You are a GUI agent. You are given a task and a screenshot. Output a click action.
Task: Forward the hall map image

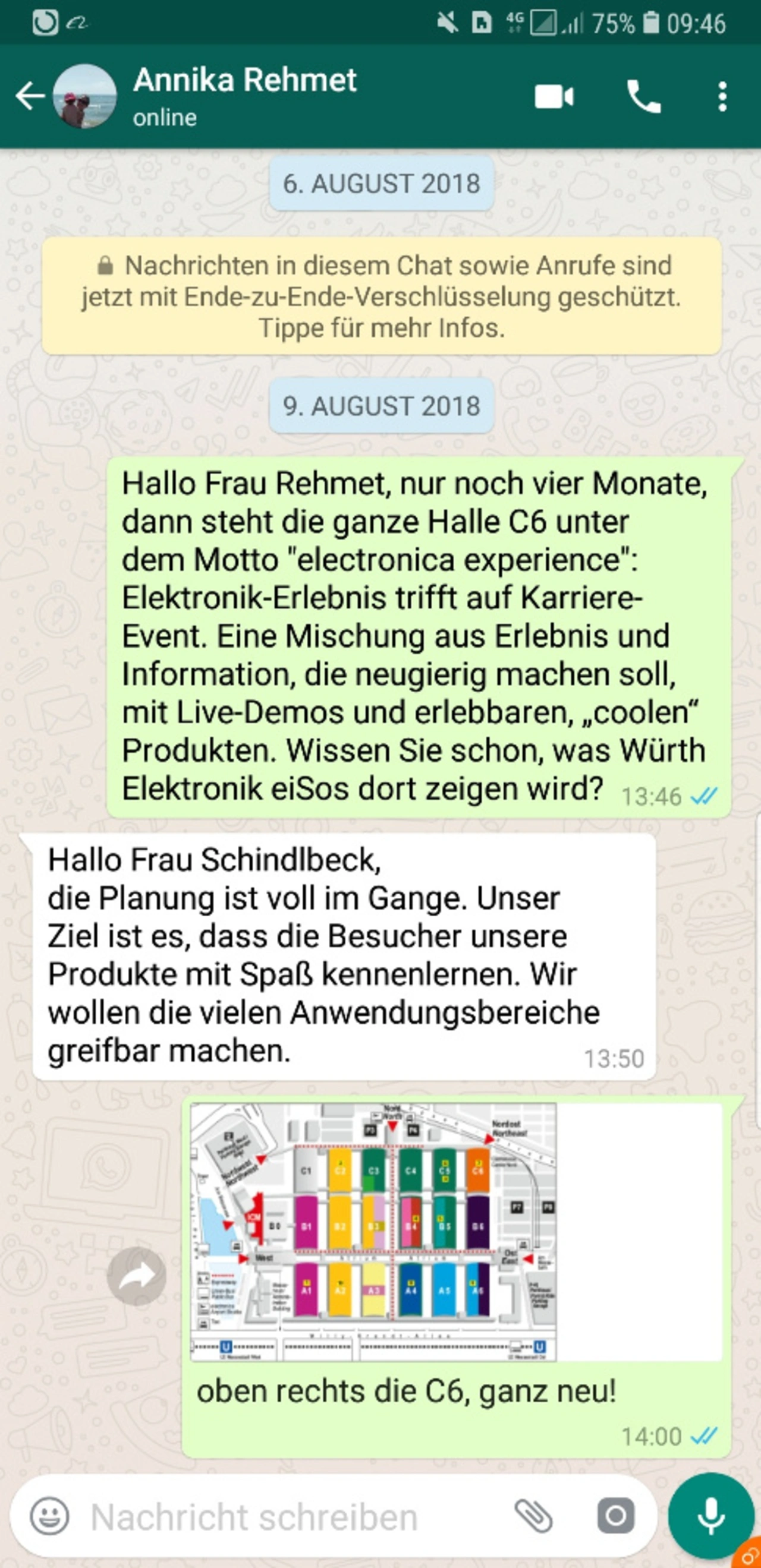click(x=137, y=1276)
